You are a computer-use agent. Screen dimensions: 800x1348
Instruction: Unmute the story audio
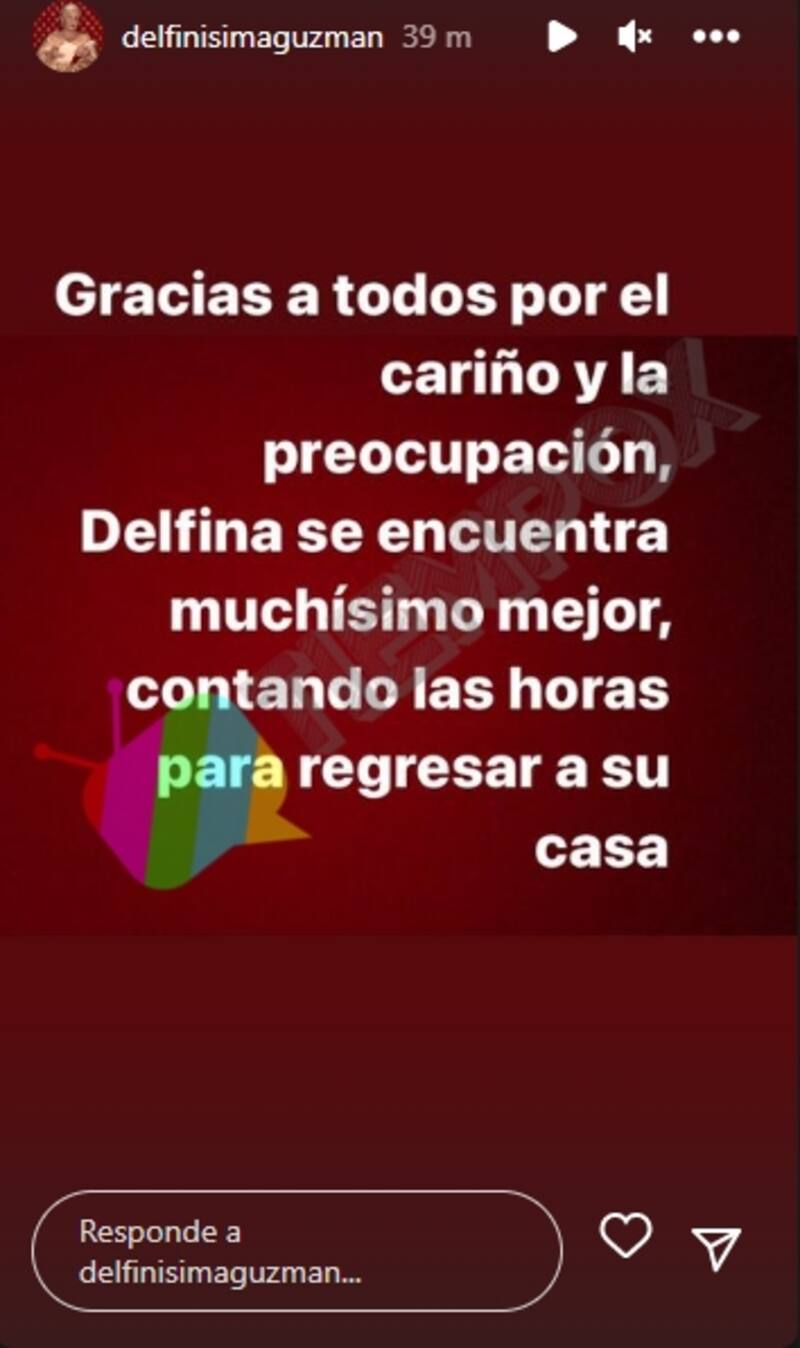(634, 37)
